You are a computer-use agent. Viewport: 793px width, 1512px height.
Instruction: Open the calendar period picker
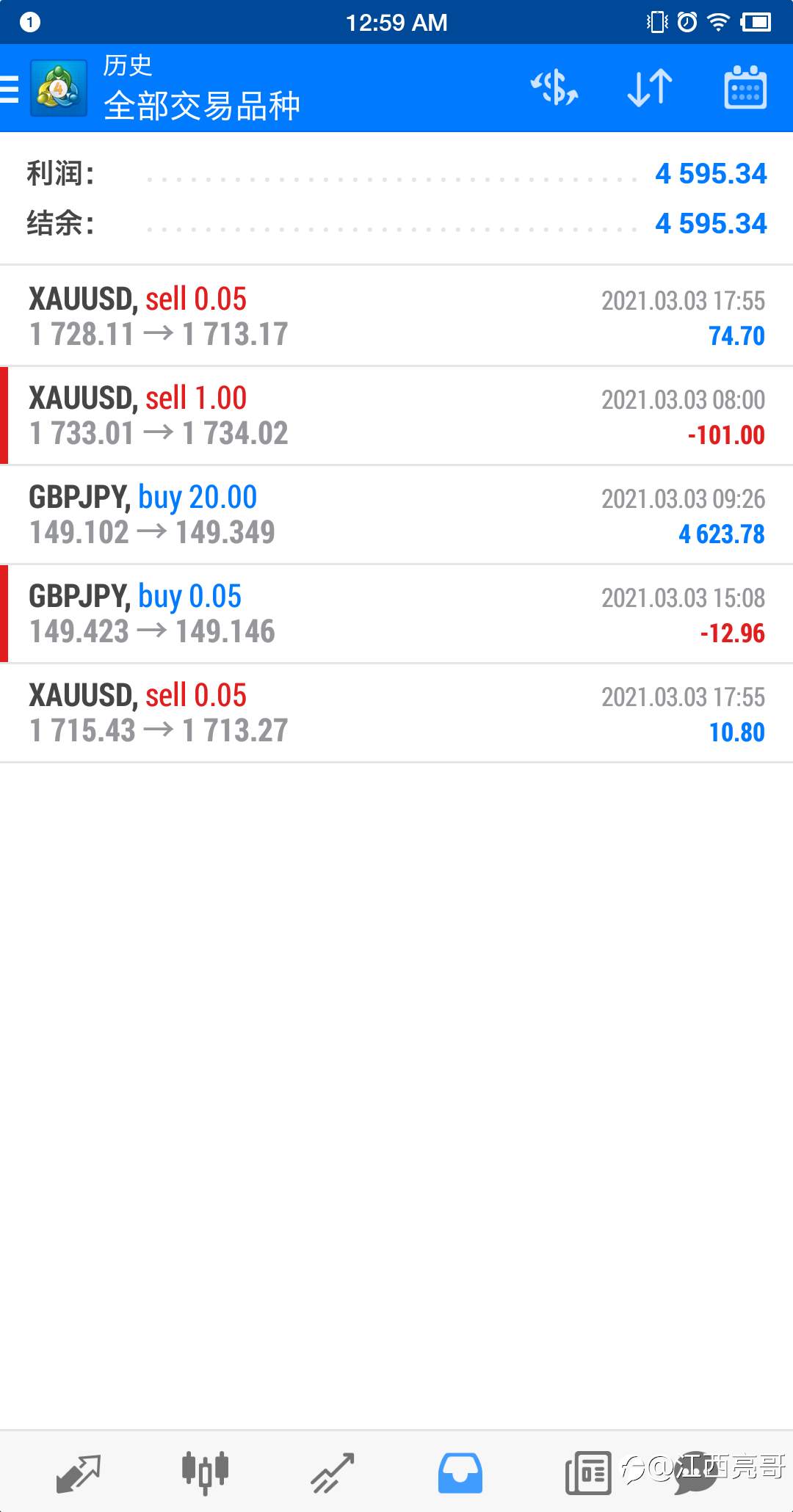745,88
